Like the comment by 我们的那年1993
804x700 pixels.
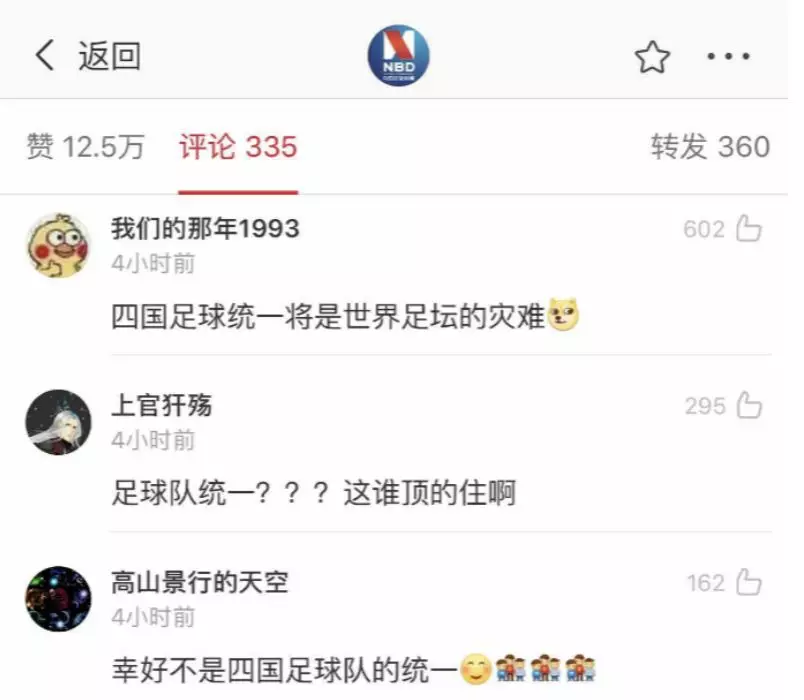tap(748, 230)
